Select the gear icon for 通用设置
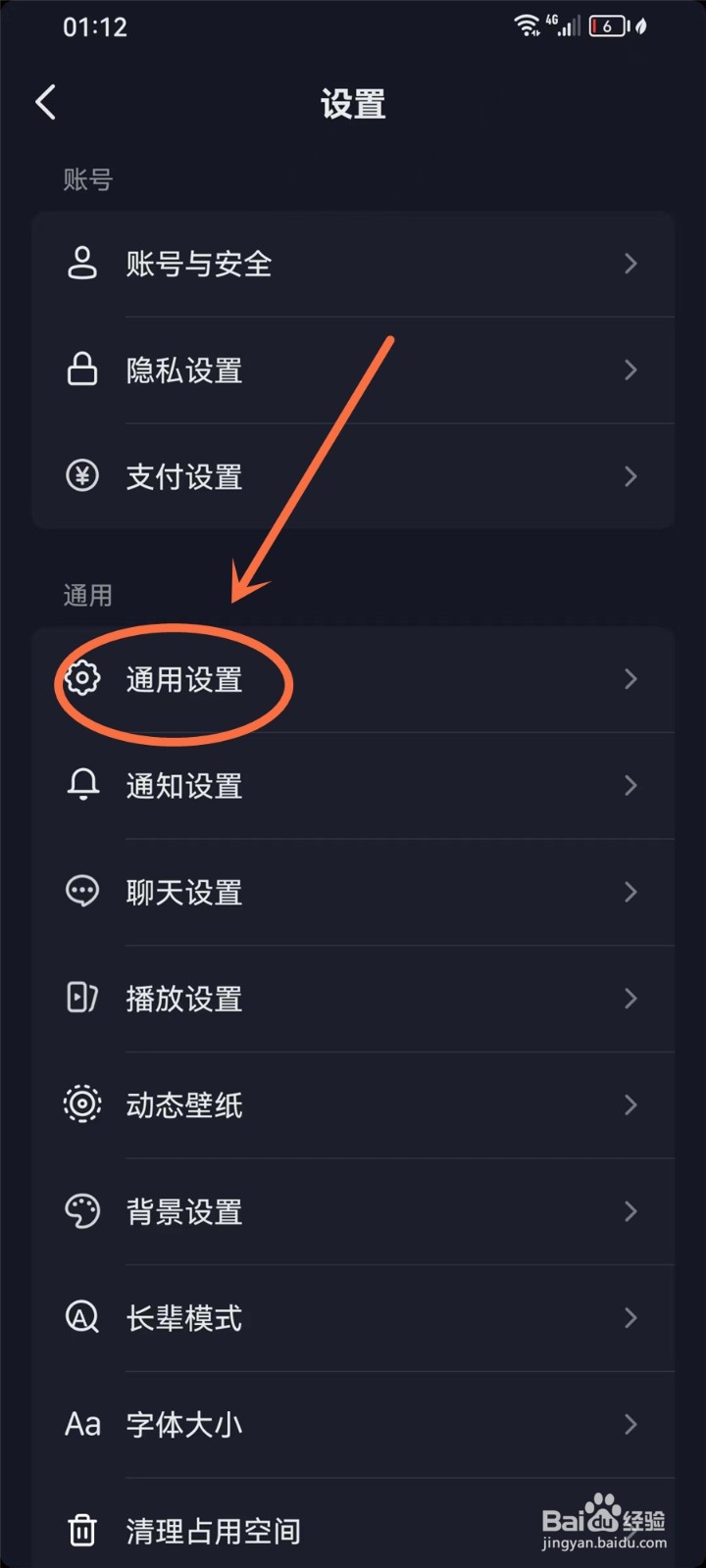706x1568 pixels. [x=82, y=679]
